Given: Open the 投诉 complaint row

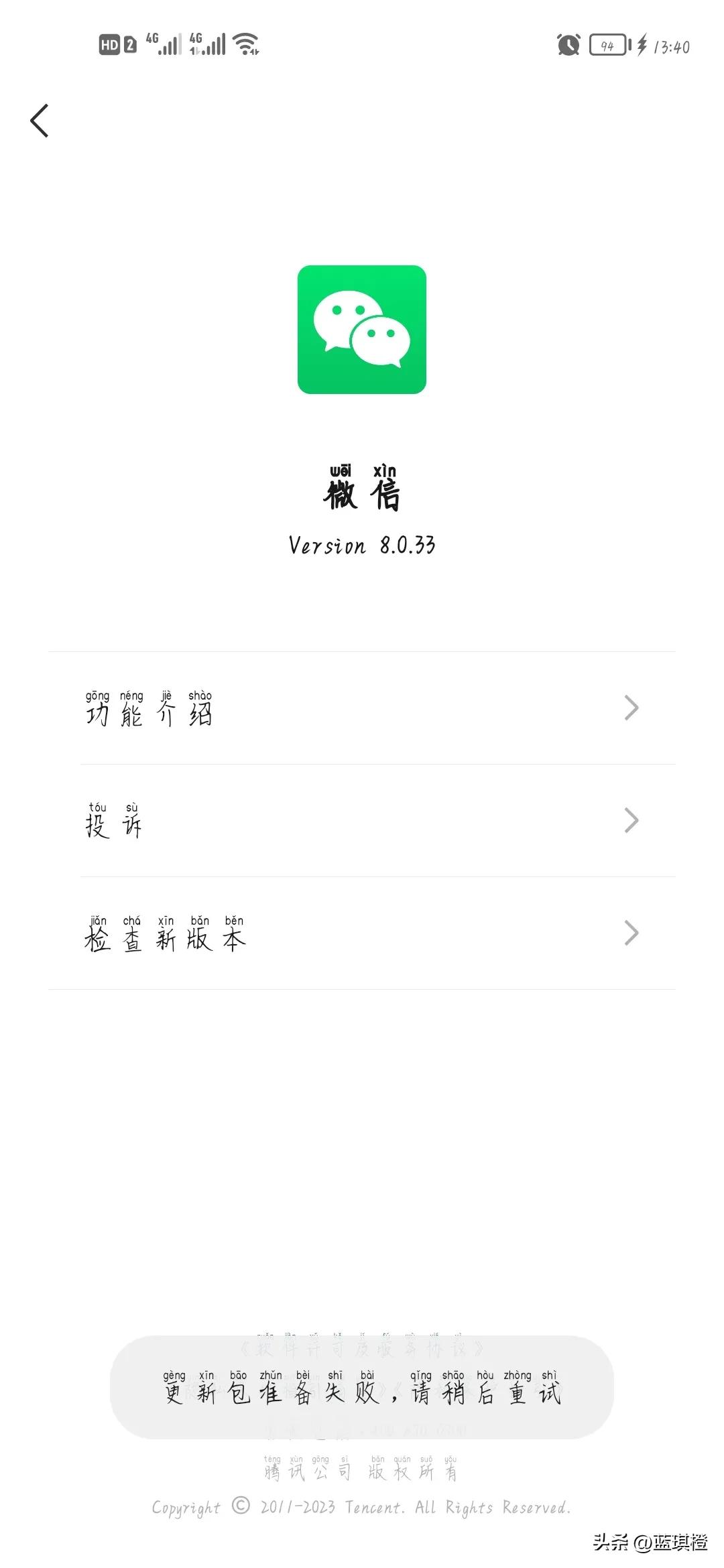Looking at the screenshot, I should pyautogui.click(x=362, y=821).
